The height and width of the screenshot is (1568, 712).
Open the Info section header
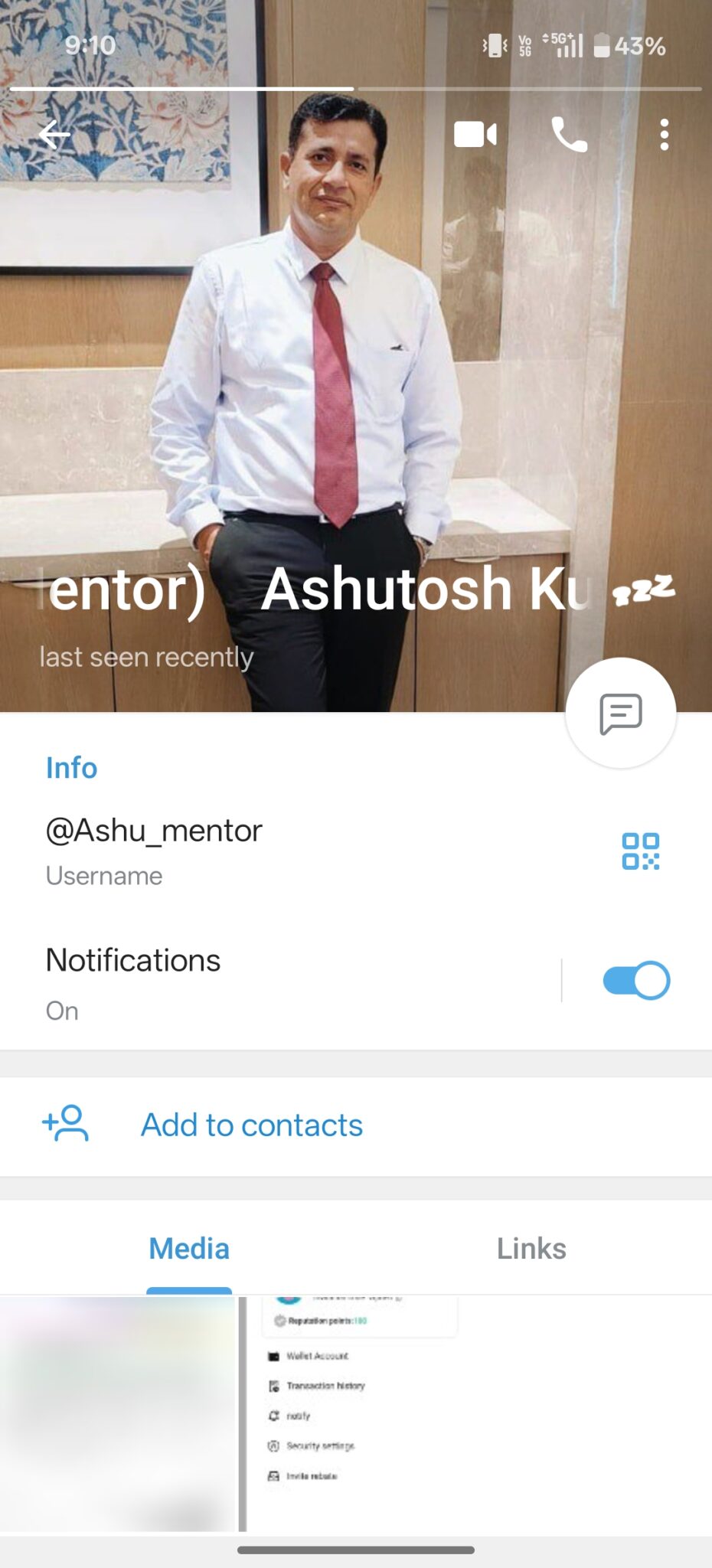pyautogui.click(x=71, y=768)
